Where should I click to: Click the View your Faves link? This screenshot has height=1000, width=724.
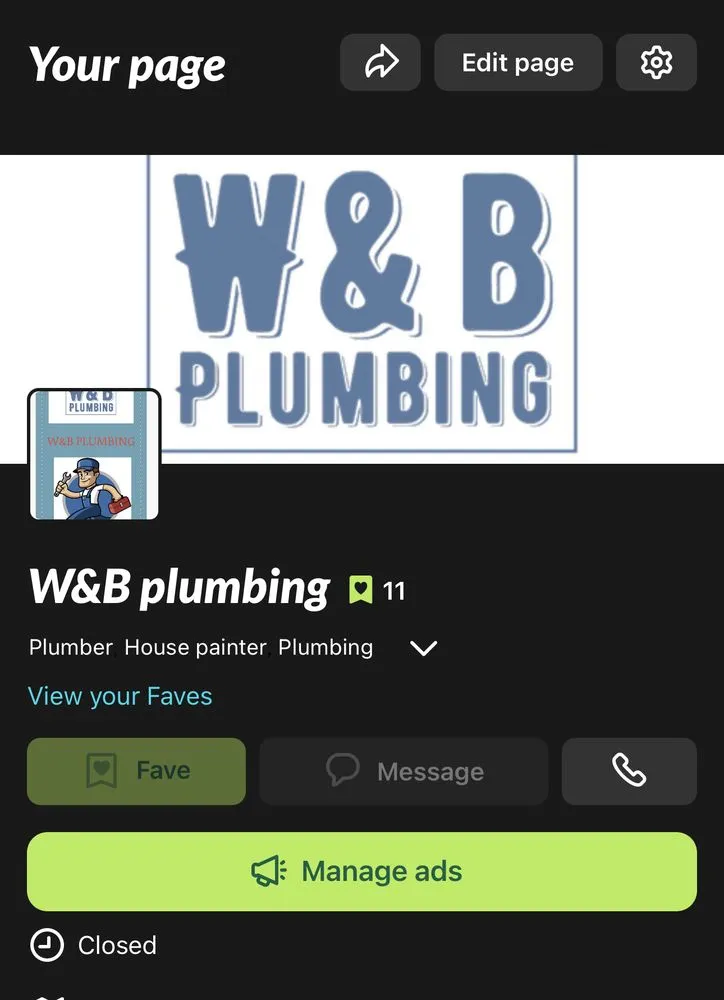tap(120, 696)
